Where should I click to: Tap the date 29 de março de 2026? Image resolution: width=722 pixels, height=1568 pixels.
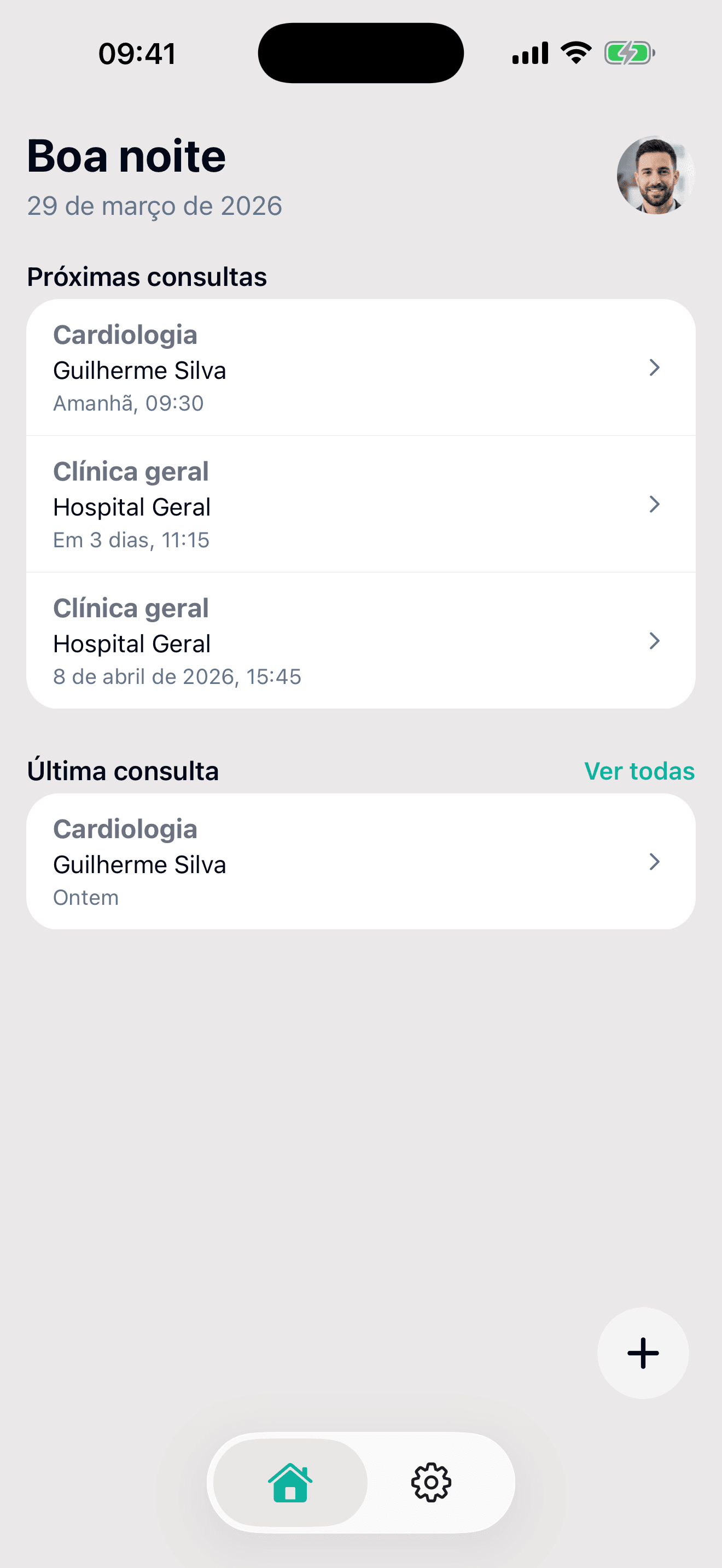(154, 206)
